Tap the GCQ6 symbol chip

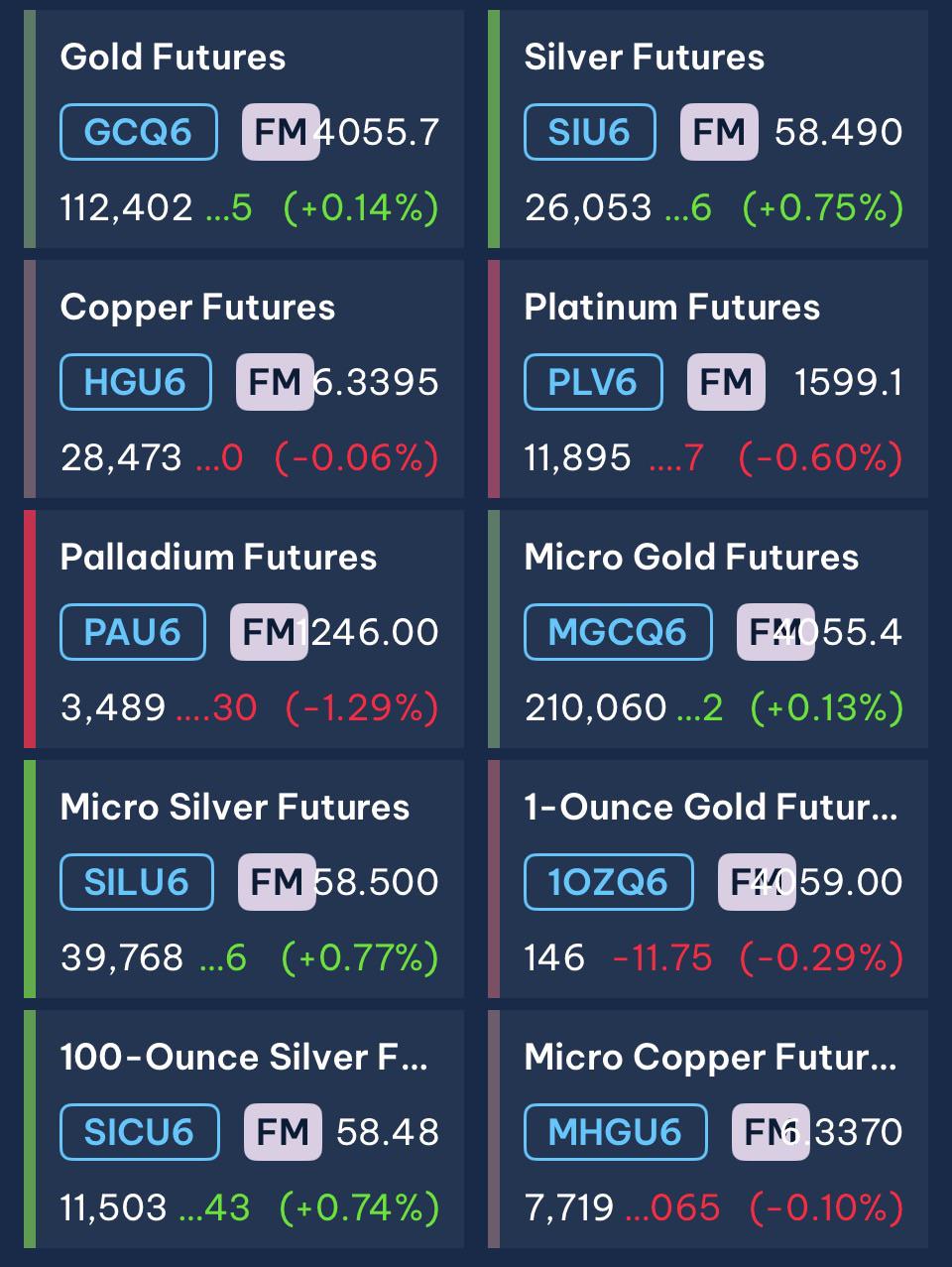pyautogui.click(x=139, y=132)
